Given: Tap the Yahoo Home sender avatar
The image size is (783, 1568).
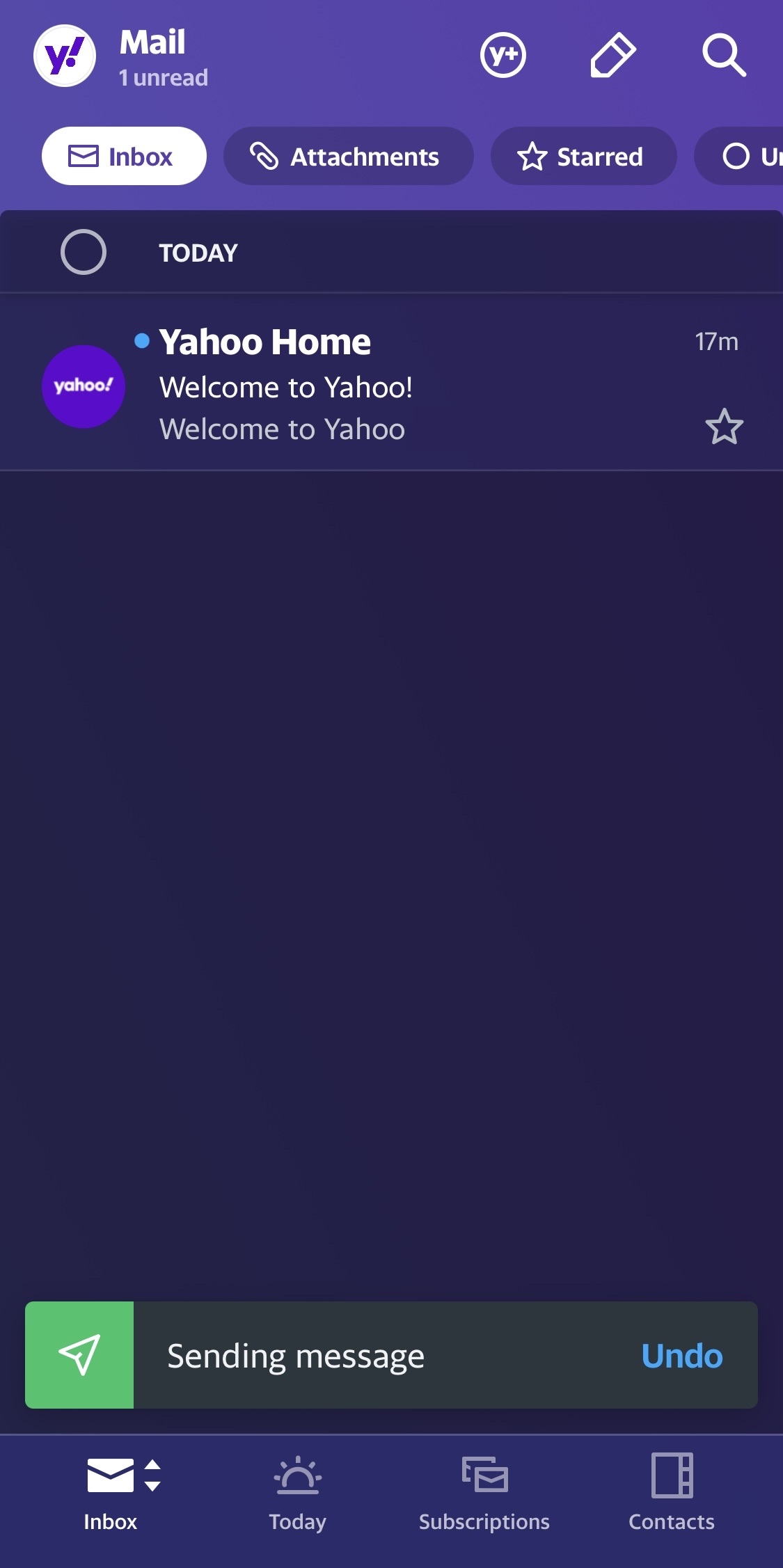Looking at the screenshot, I should [x=84, y=386].
